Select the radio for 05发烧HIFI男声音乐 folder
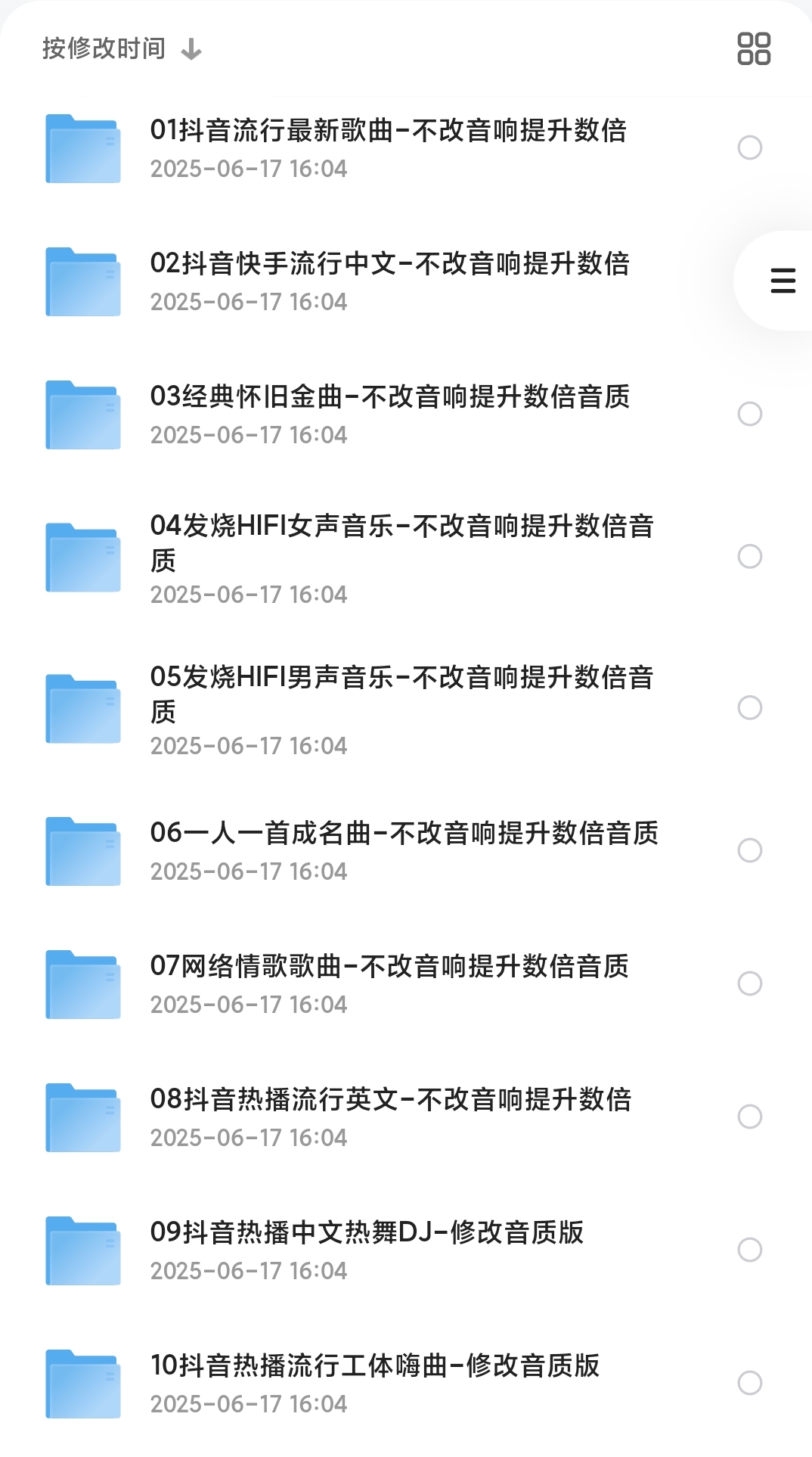 click(x=749, y=708)
